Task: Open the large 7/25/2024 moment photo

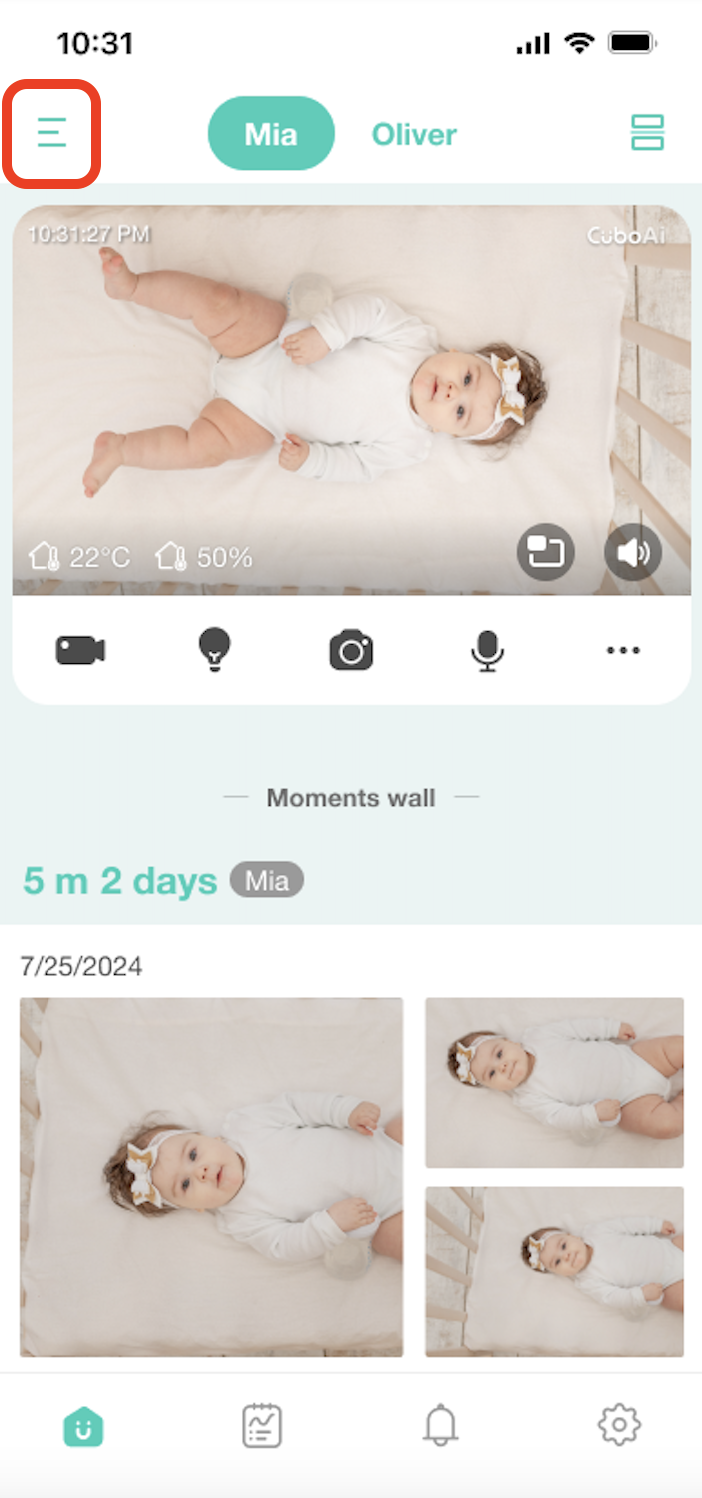Action: coord(211,1176)
